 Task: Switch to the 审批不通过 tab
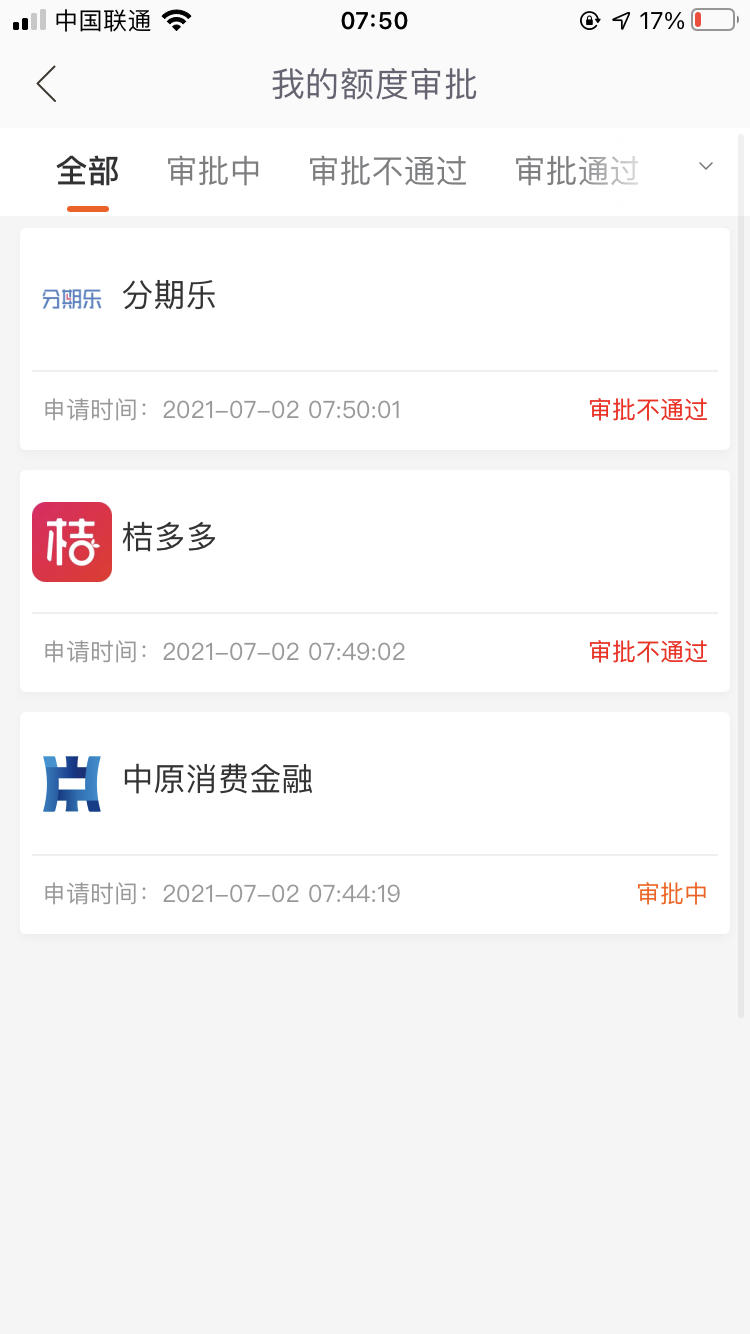point(388,171)
